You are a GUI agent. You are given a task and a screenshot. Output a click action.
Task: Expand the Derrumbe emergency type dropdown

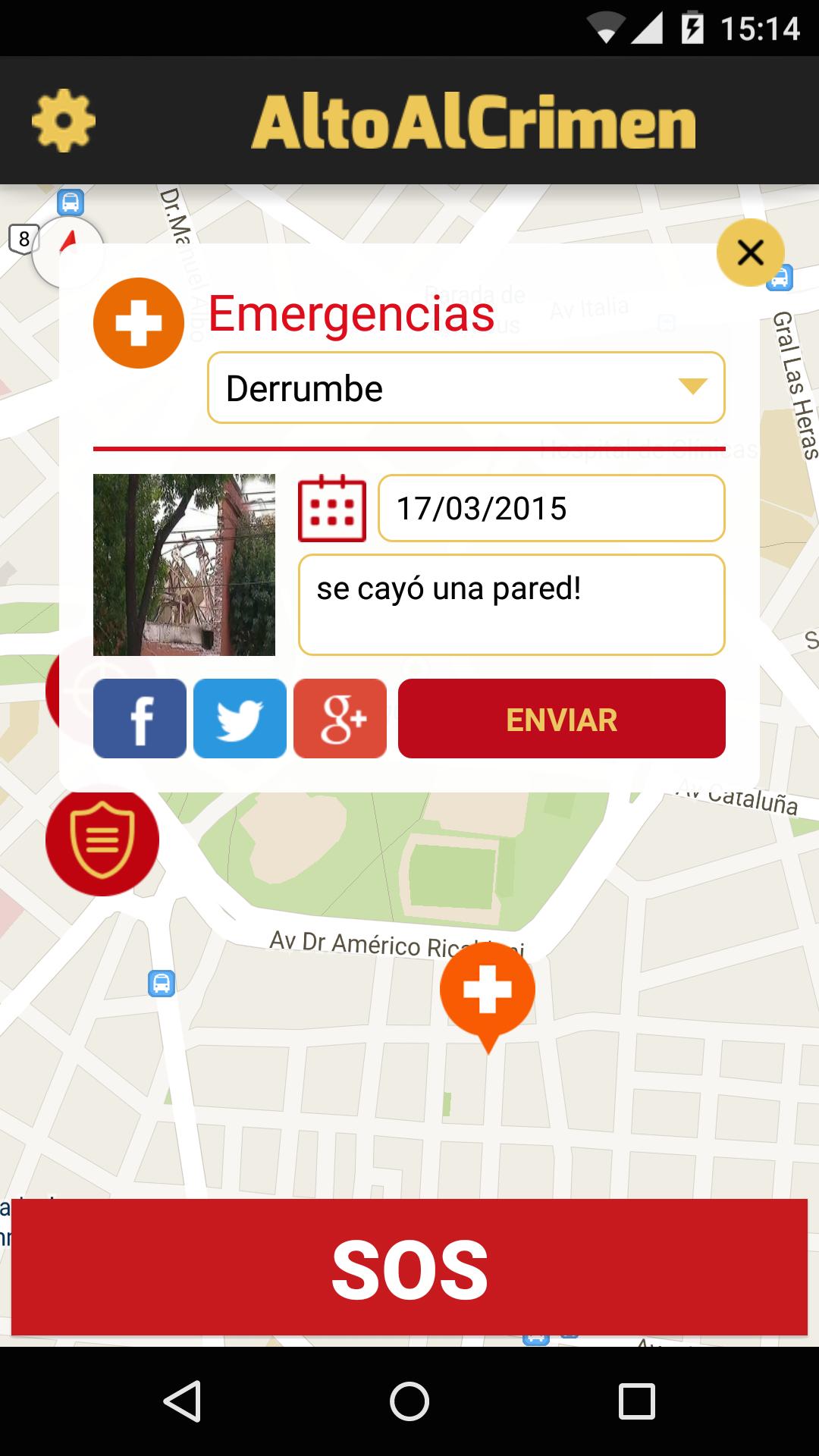click(466, 388)
